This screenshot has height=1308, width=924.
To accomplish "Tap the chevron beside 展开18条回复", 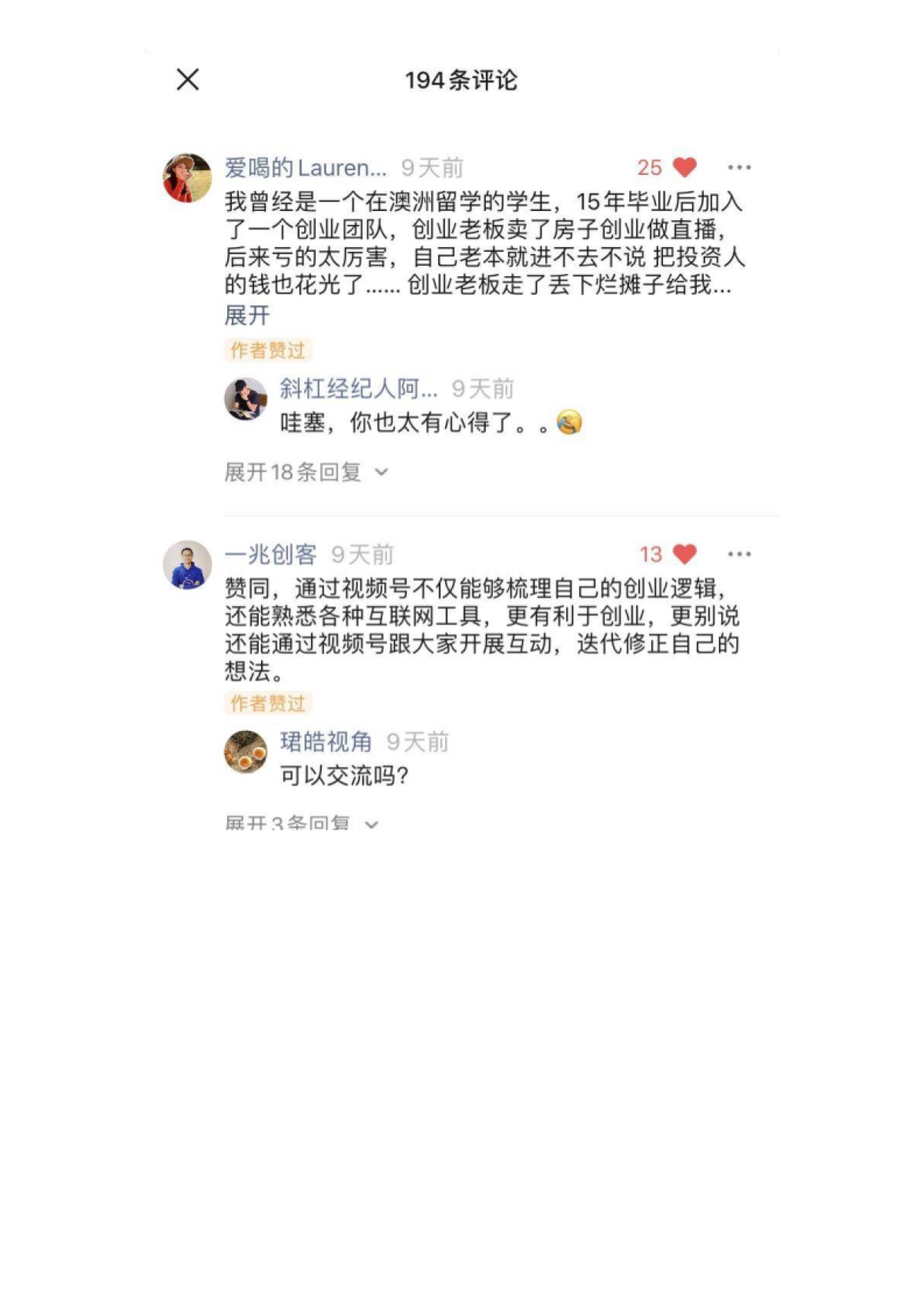I will [380, 471].
